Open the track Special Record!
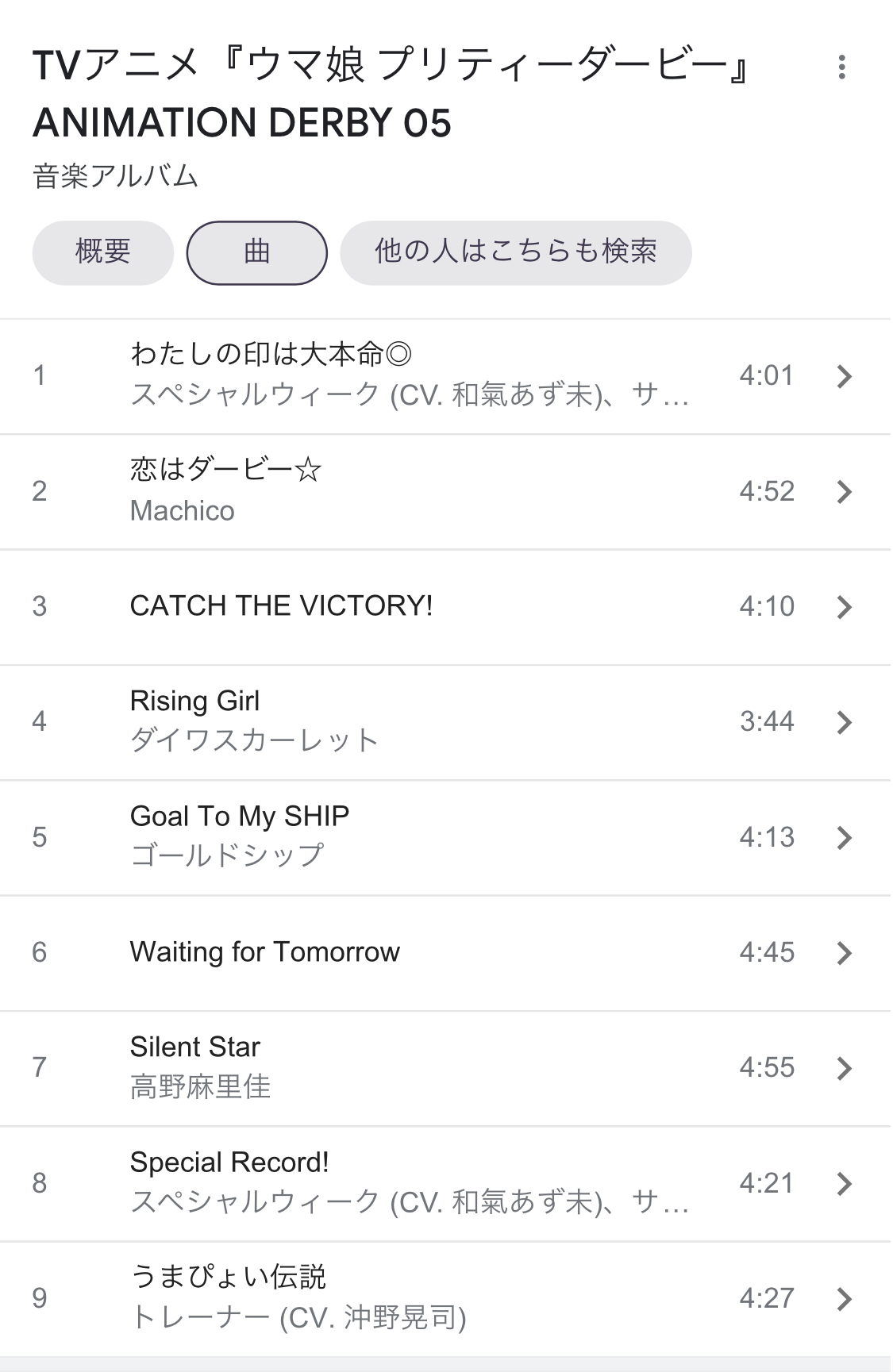This screenshot has height=1372, width=893. pos(445,1182)
